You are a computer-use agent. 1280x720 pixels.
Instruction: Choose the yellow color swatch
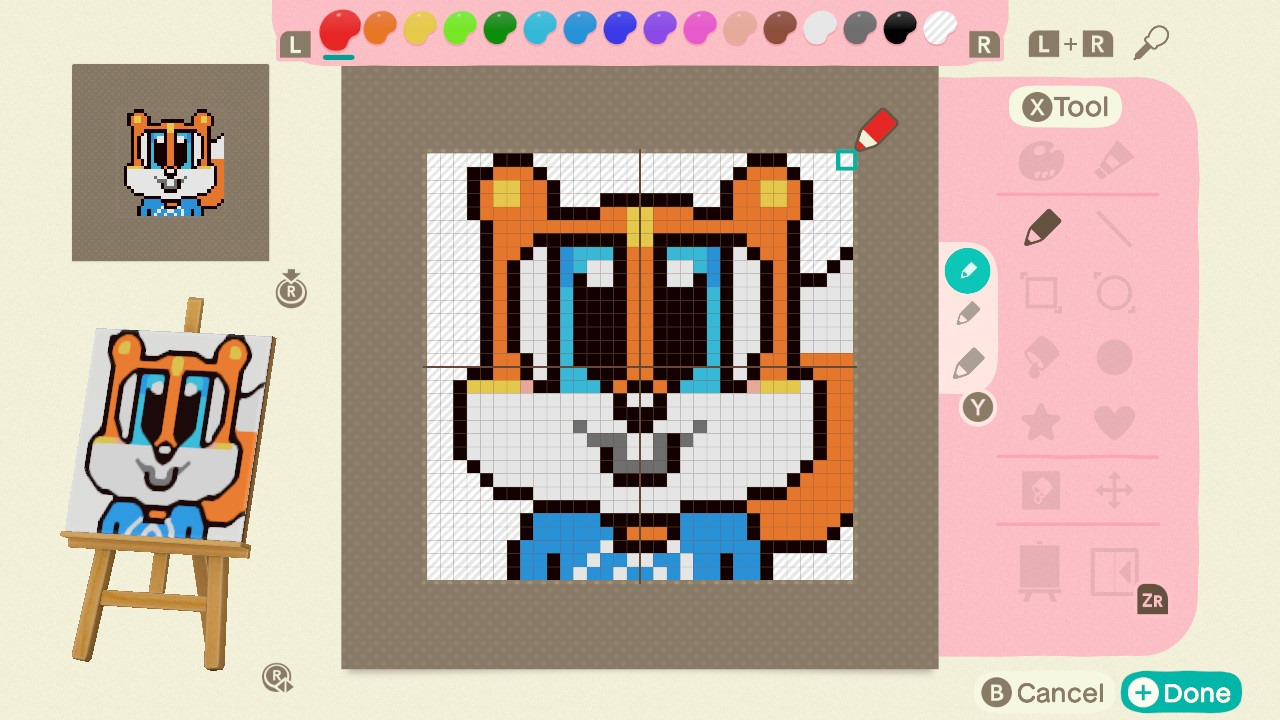pos(420,28)
